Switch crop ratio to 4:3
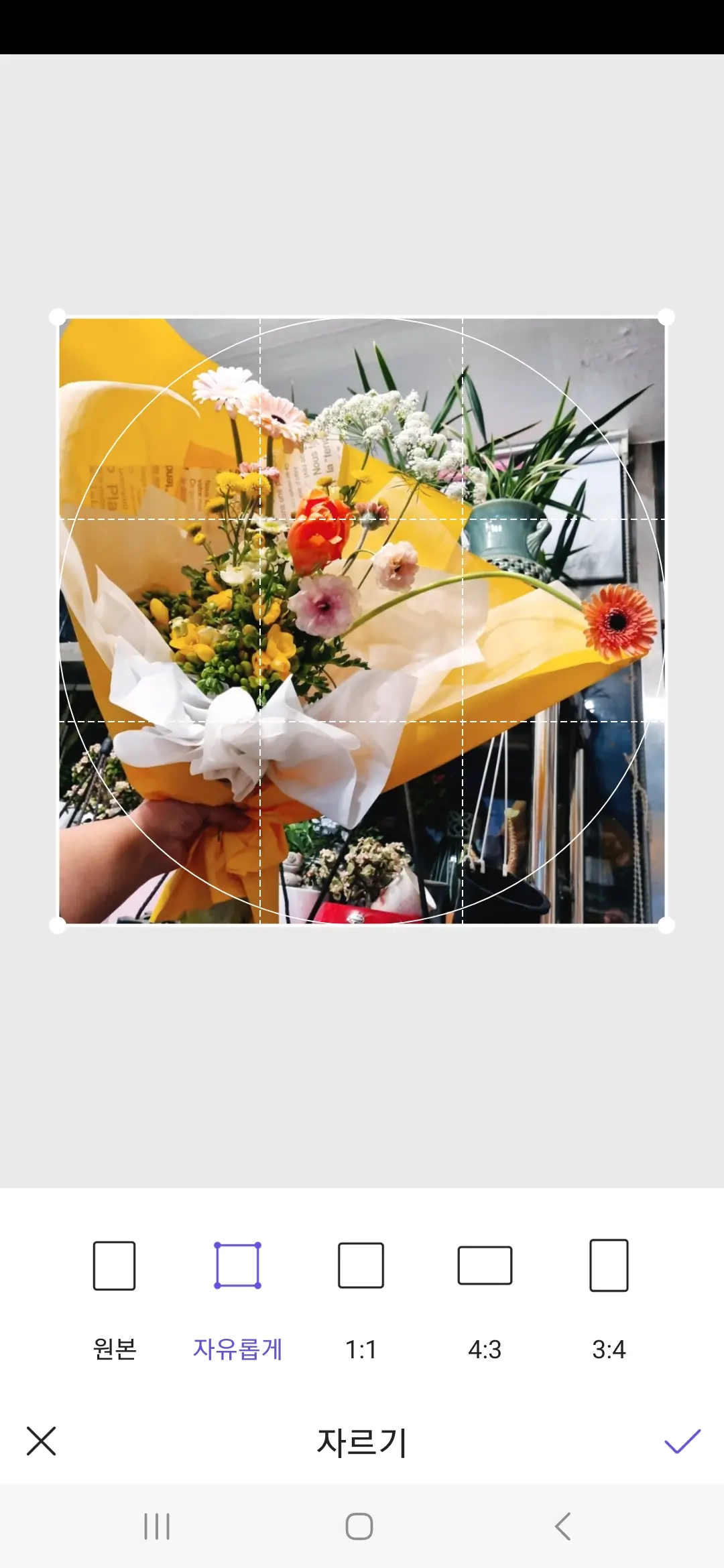 (485, 1297)
